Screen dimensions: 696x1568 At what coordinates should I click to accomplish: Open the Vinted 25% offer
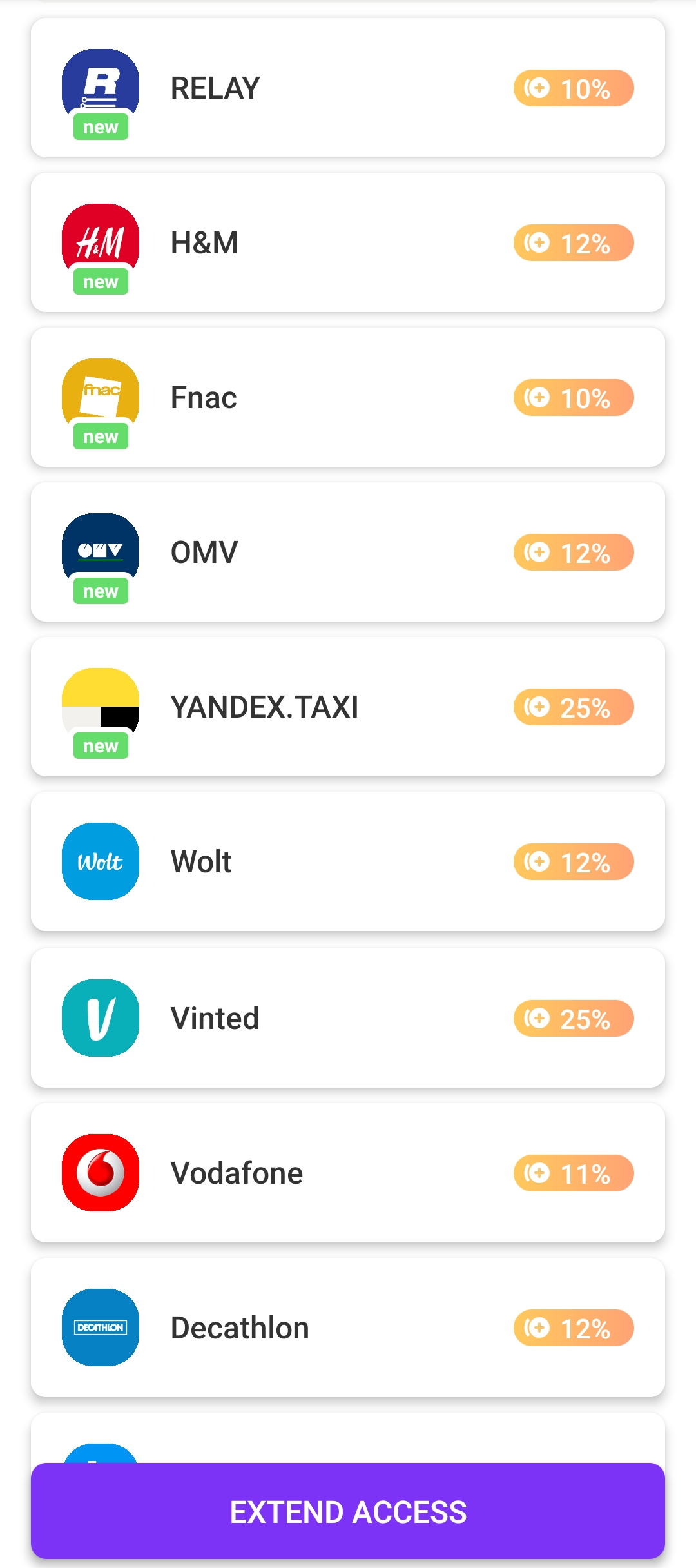point(348,1018)
